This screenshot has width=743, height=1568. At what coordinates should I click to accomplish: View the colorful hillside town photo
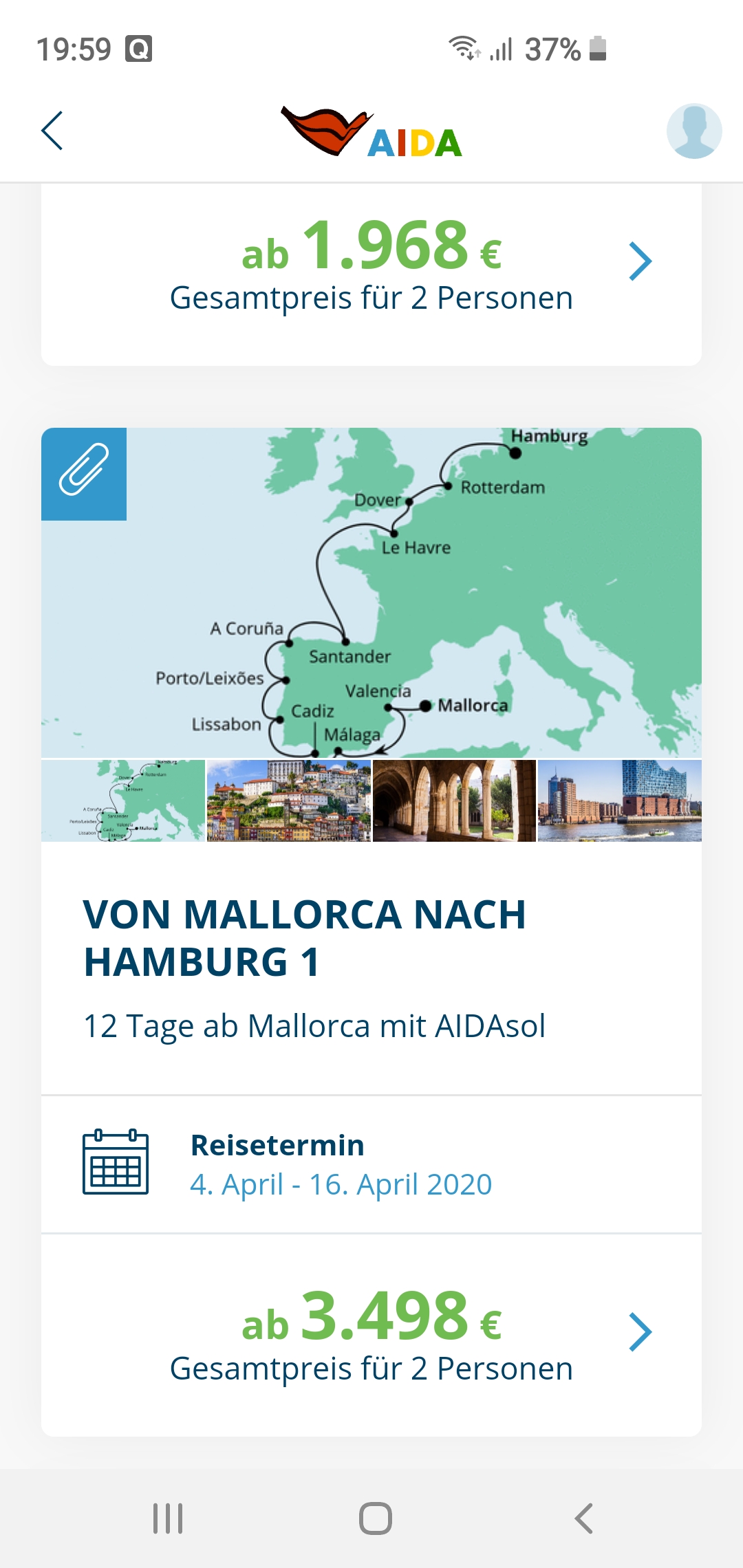point(289,801)
